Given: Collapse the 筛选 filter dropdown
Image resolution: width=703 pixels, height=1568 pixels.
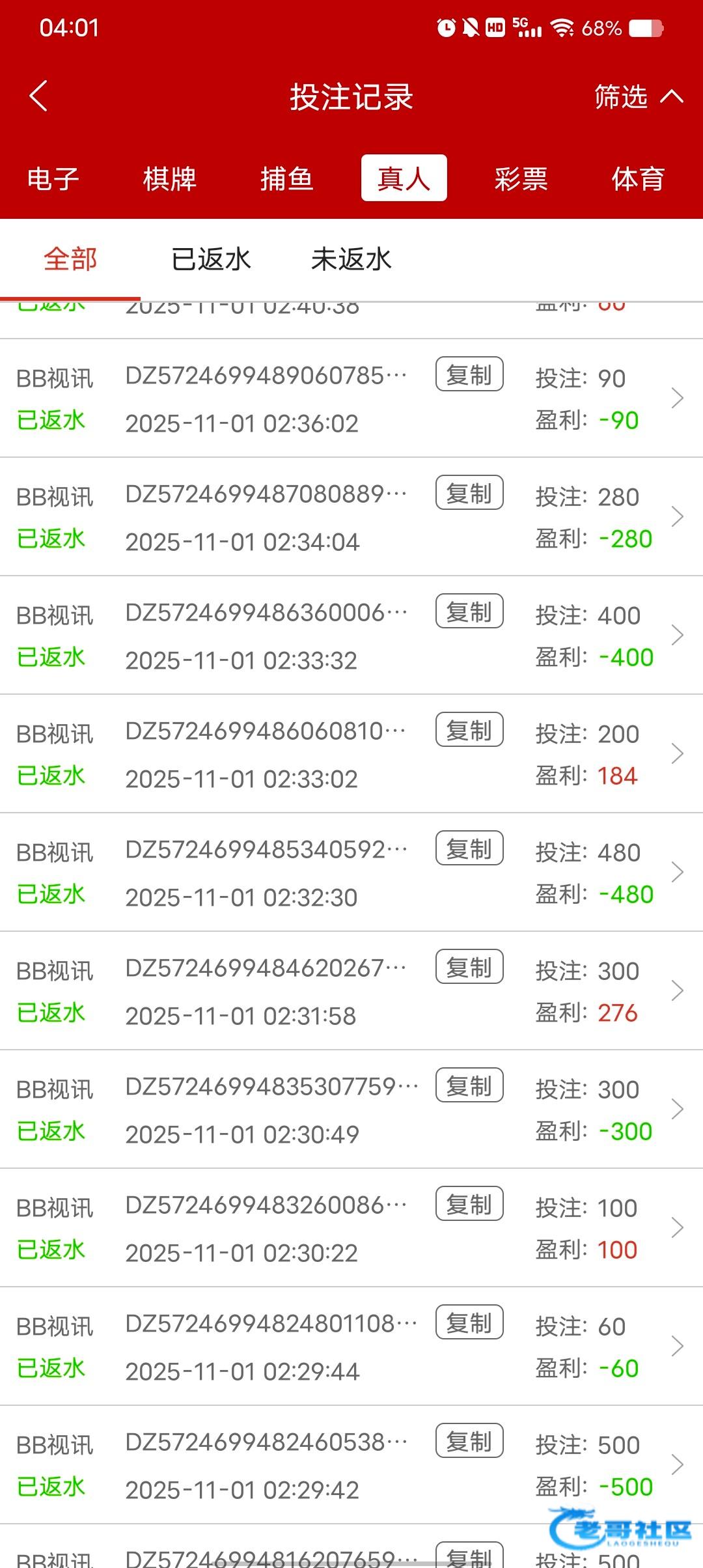Looking at the screenshot, I should tap(638, 97).
